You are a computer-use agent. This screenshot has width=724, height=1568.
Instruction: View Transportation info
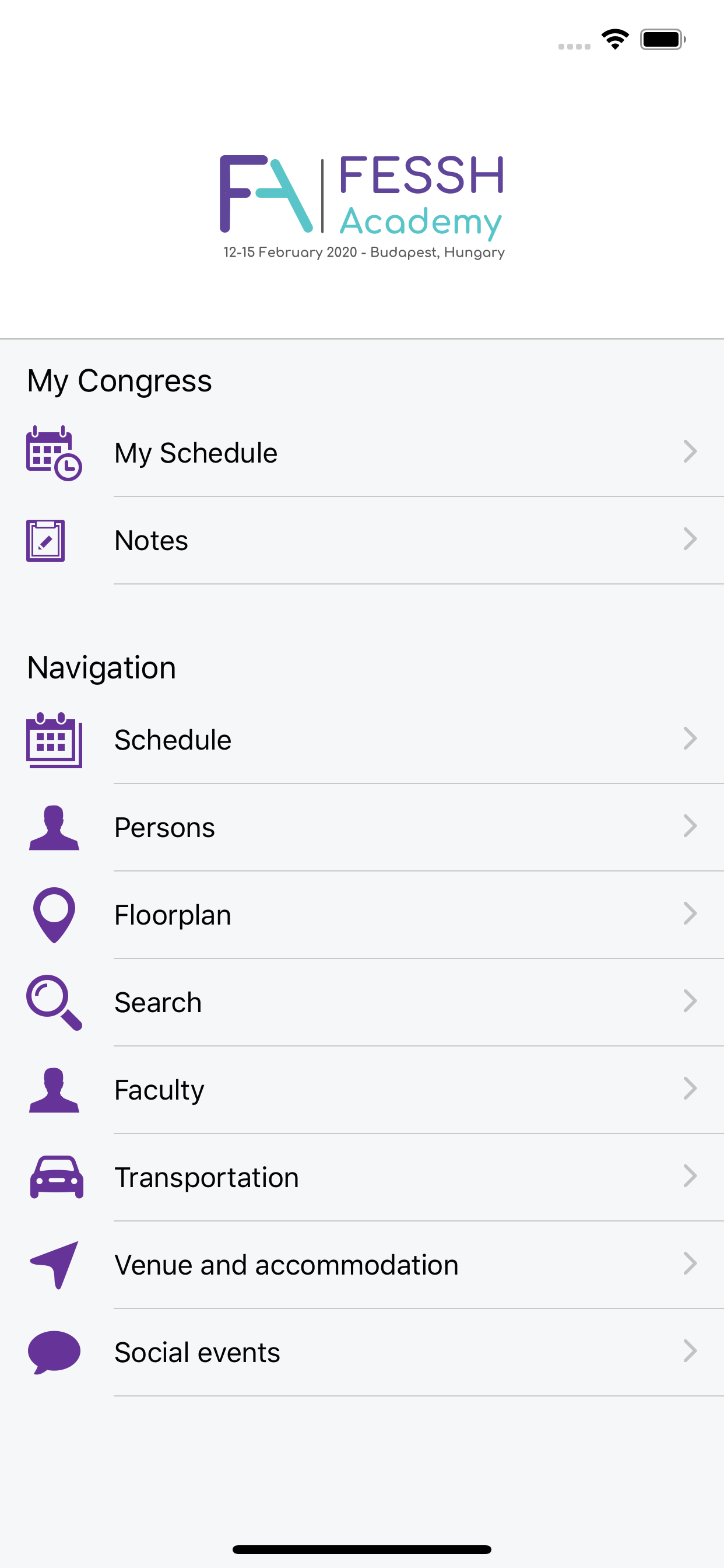pos(362,1178)
